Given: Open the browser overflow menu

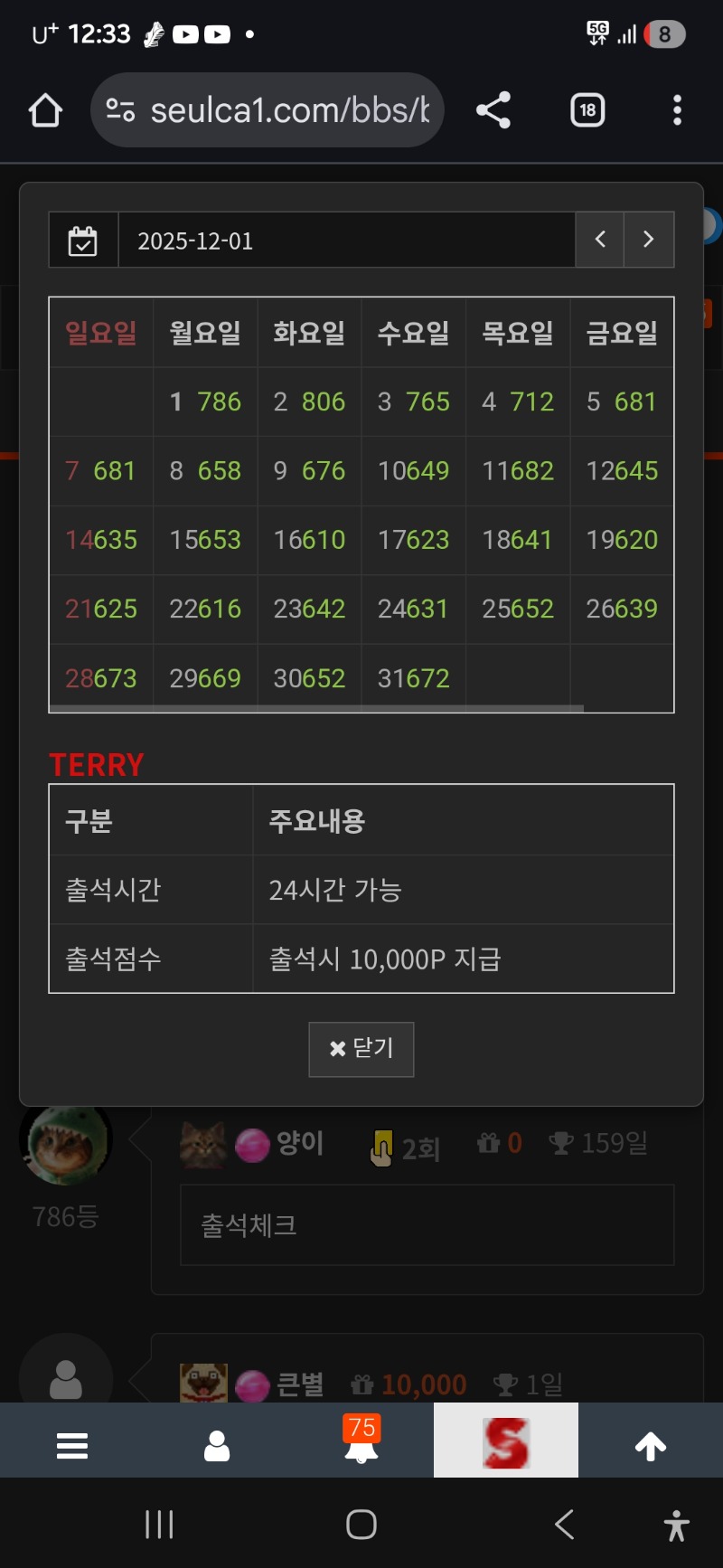Looking at the screenshot, I should pos(677,110).
